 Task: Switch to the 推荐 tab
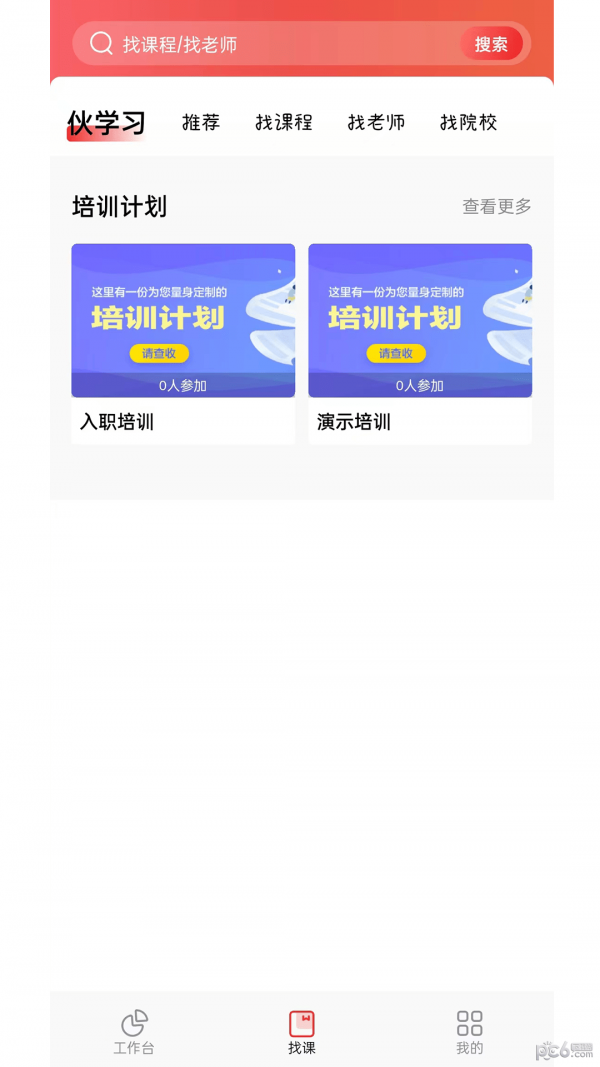(x=201, y=123)
